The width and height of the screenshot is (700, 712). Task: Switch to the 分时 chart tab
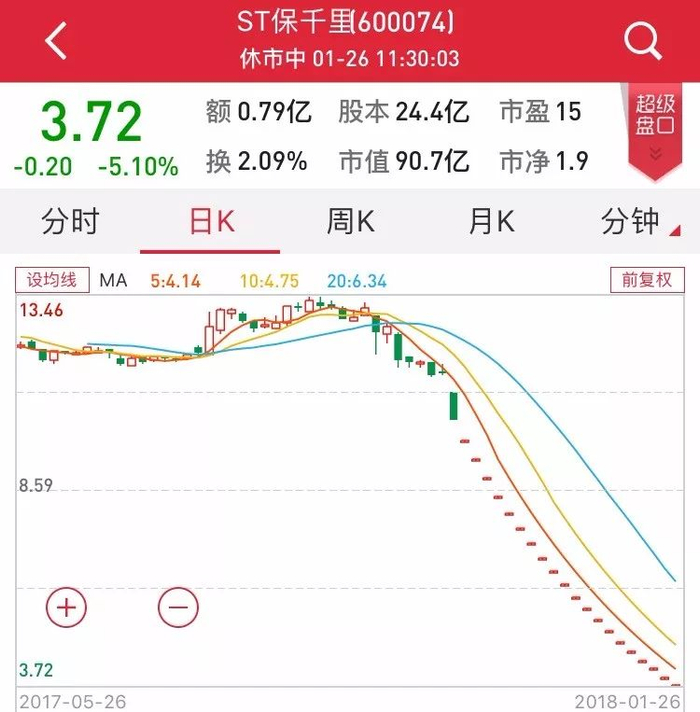click(x=70, y=222)
